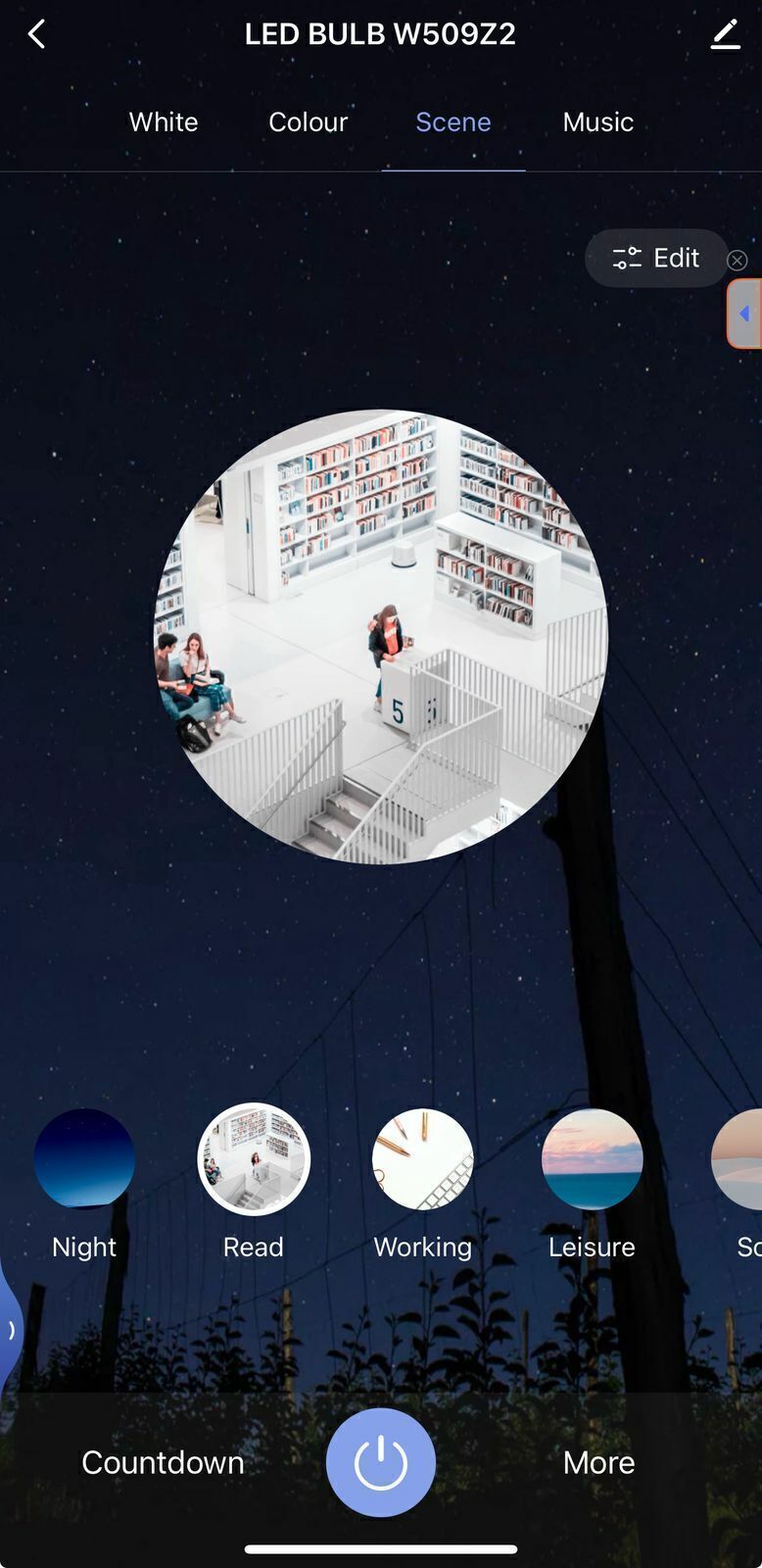Open the Music tab
This screenshot has height=1568, width=762.
pyautogui.click(x=598, y=122)
